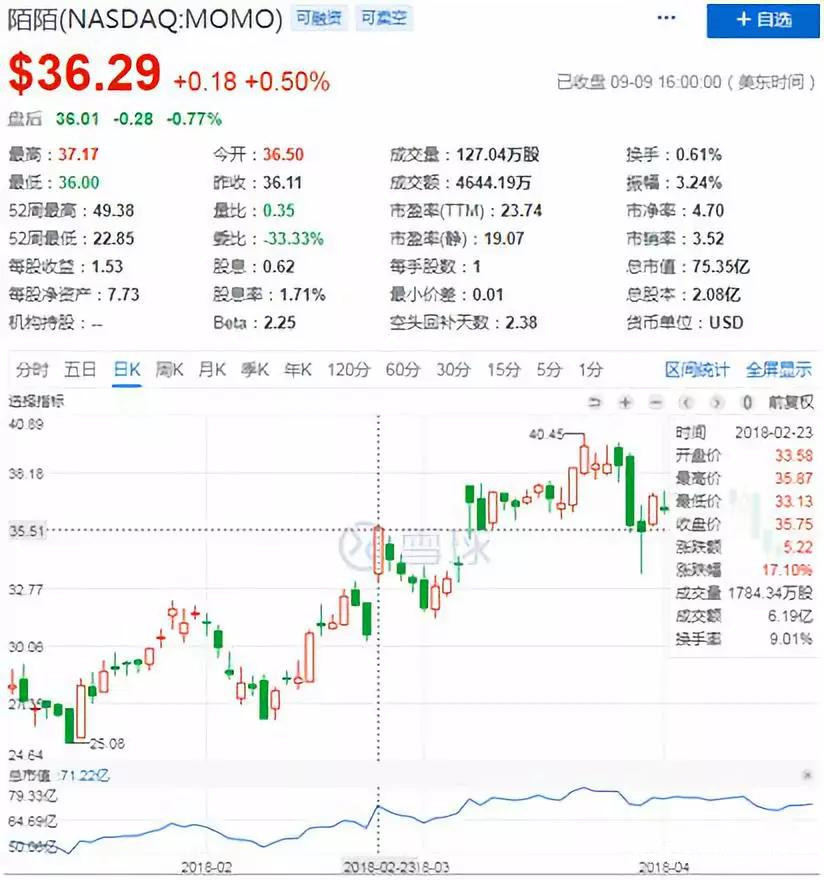Show the 年K chart
The image size is (824, 880).
coord(297,370)
